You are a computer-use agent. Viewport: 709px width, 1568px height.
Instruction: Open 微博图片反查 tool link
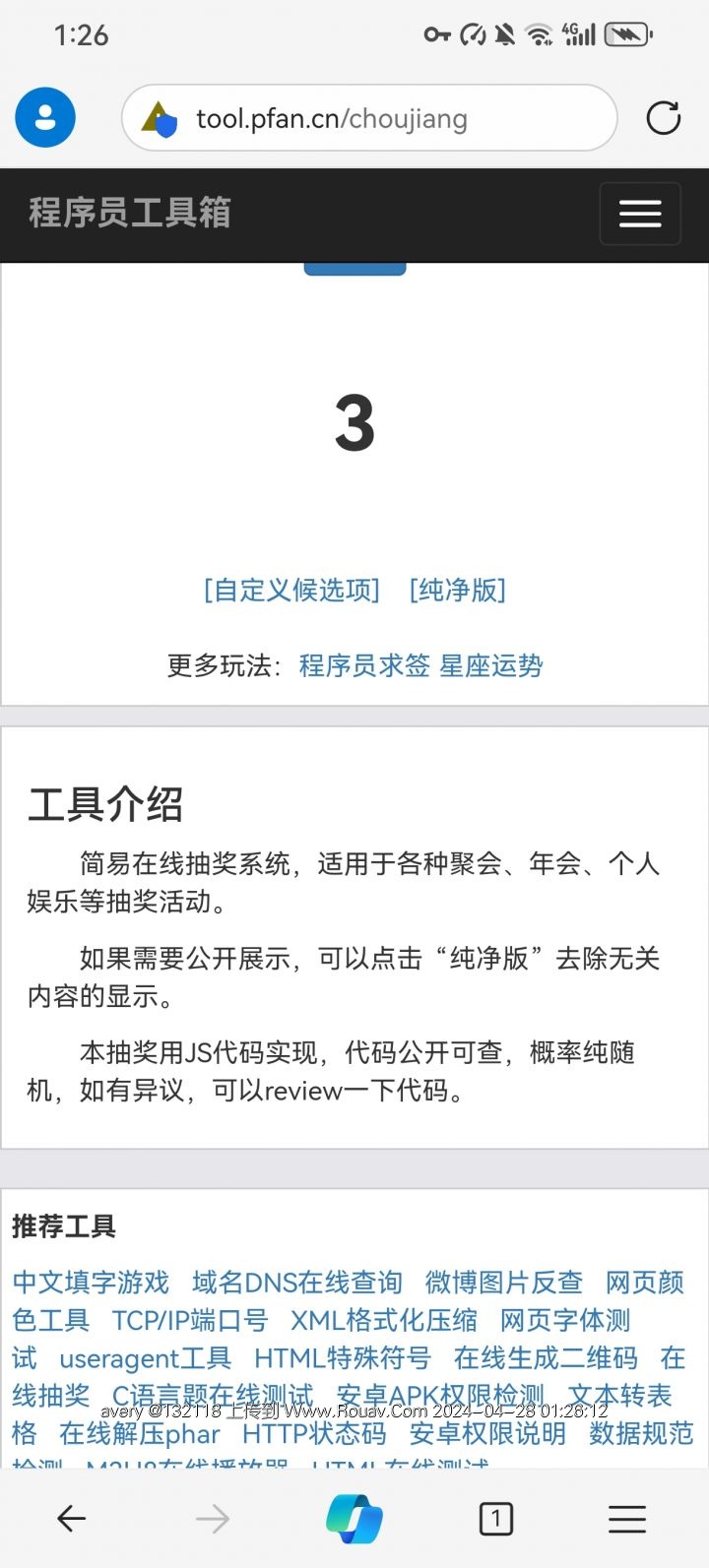click(504, 1283)
